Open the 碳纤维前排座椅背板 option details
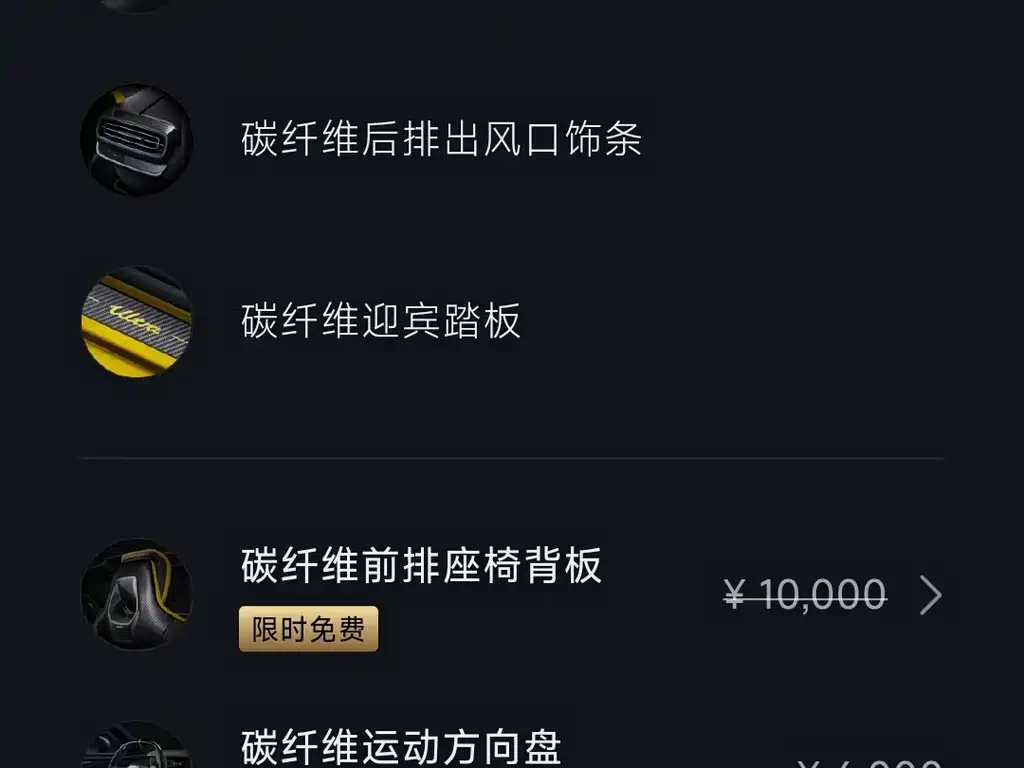This screenshot has height=768, width=1024. (930, 595)
